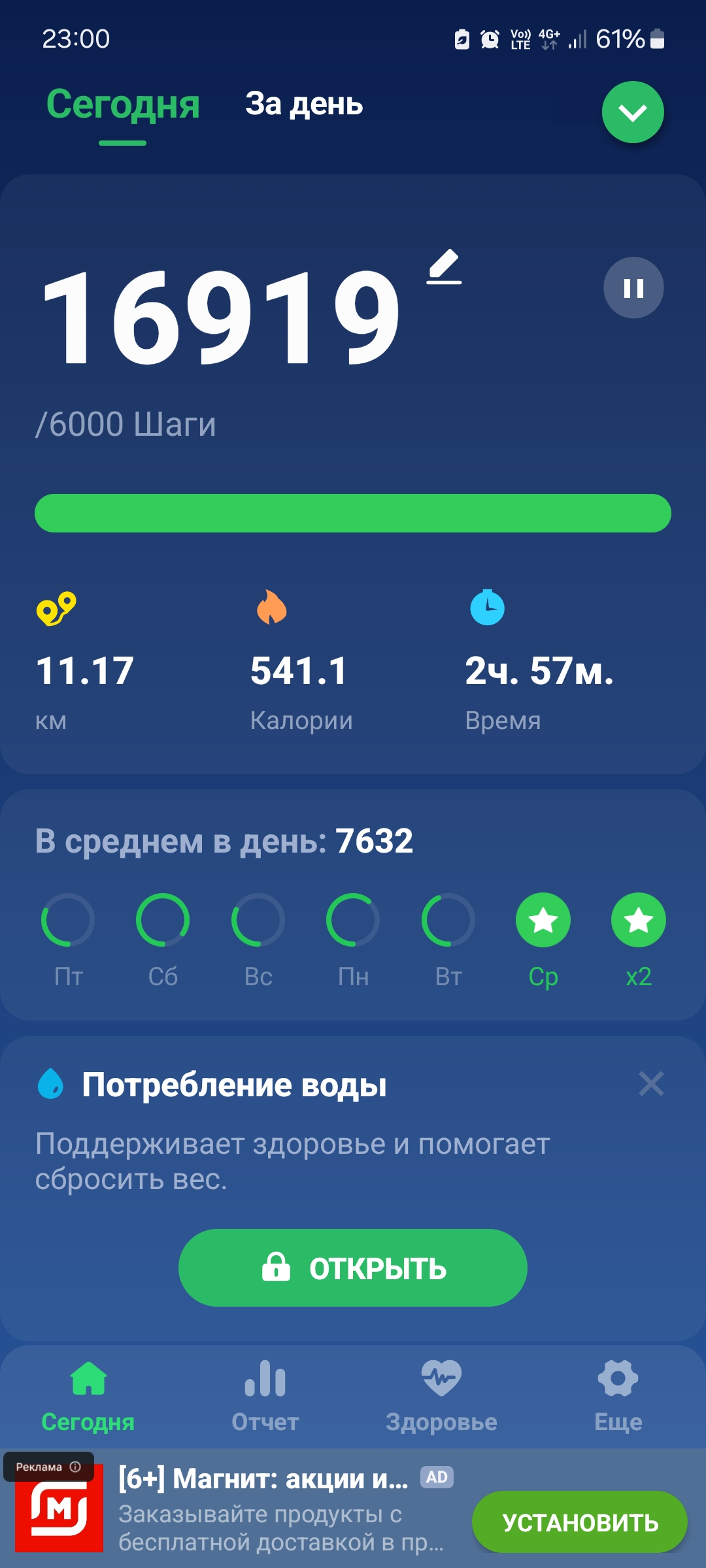Pause step counting
Viewport: 706px width, 1568px height.
[633, 288]
